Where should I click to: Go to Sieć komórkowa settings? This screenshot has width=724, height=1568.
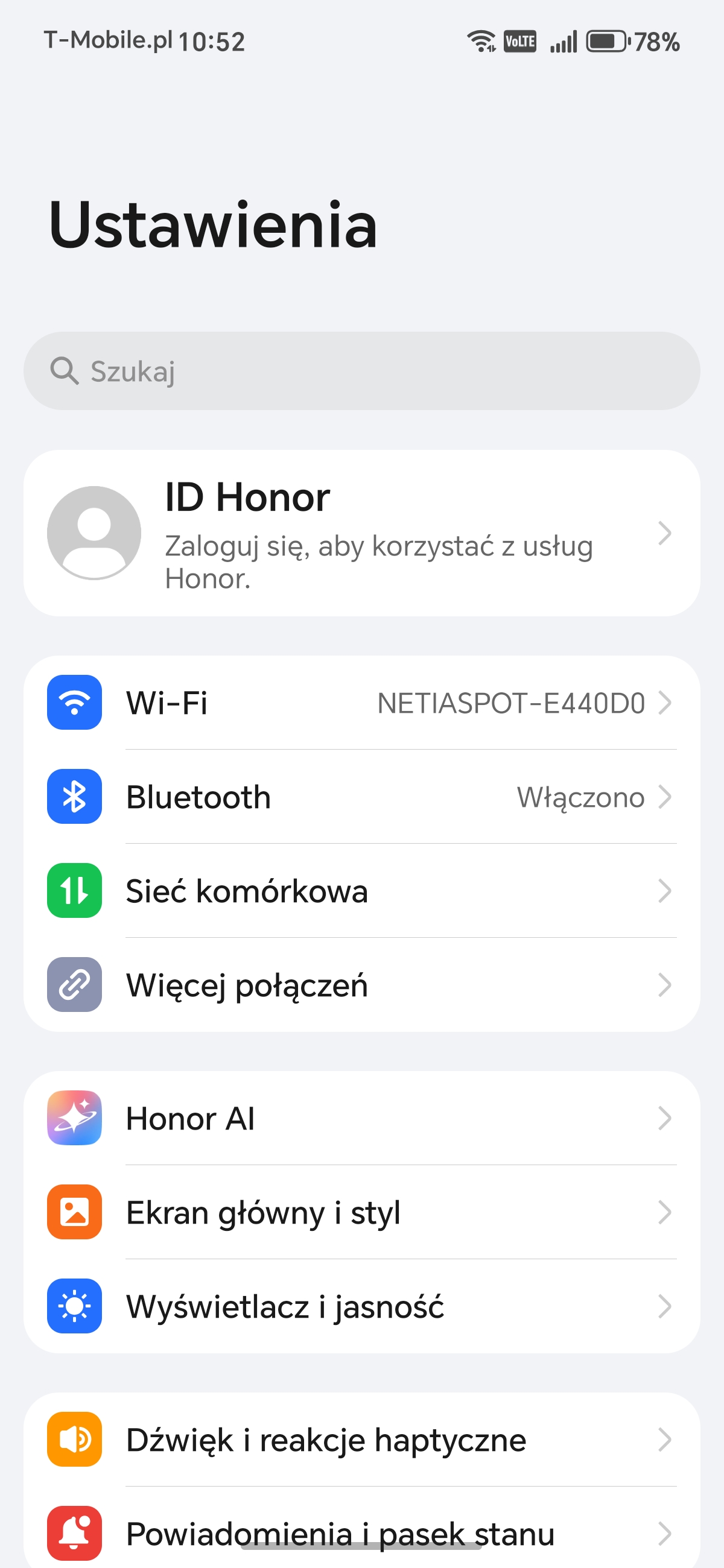[361, 891]
